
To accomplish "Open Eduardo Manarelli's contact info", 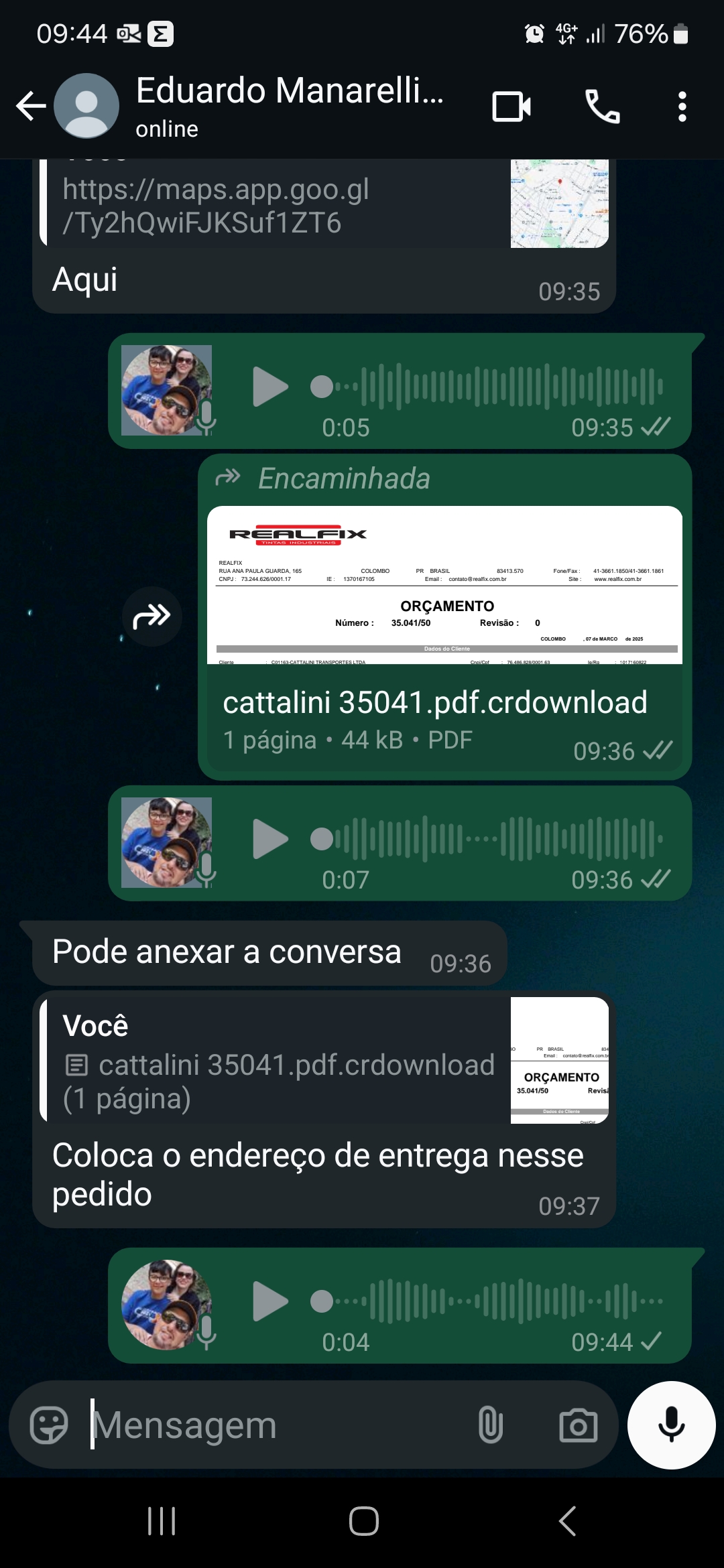I will (288, 106).
